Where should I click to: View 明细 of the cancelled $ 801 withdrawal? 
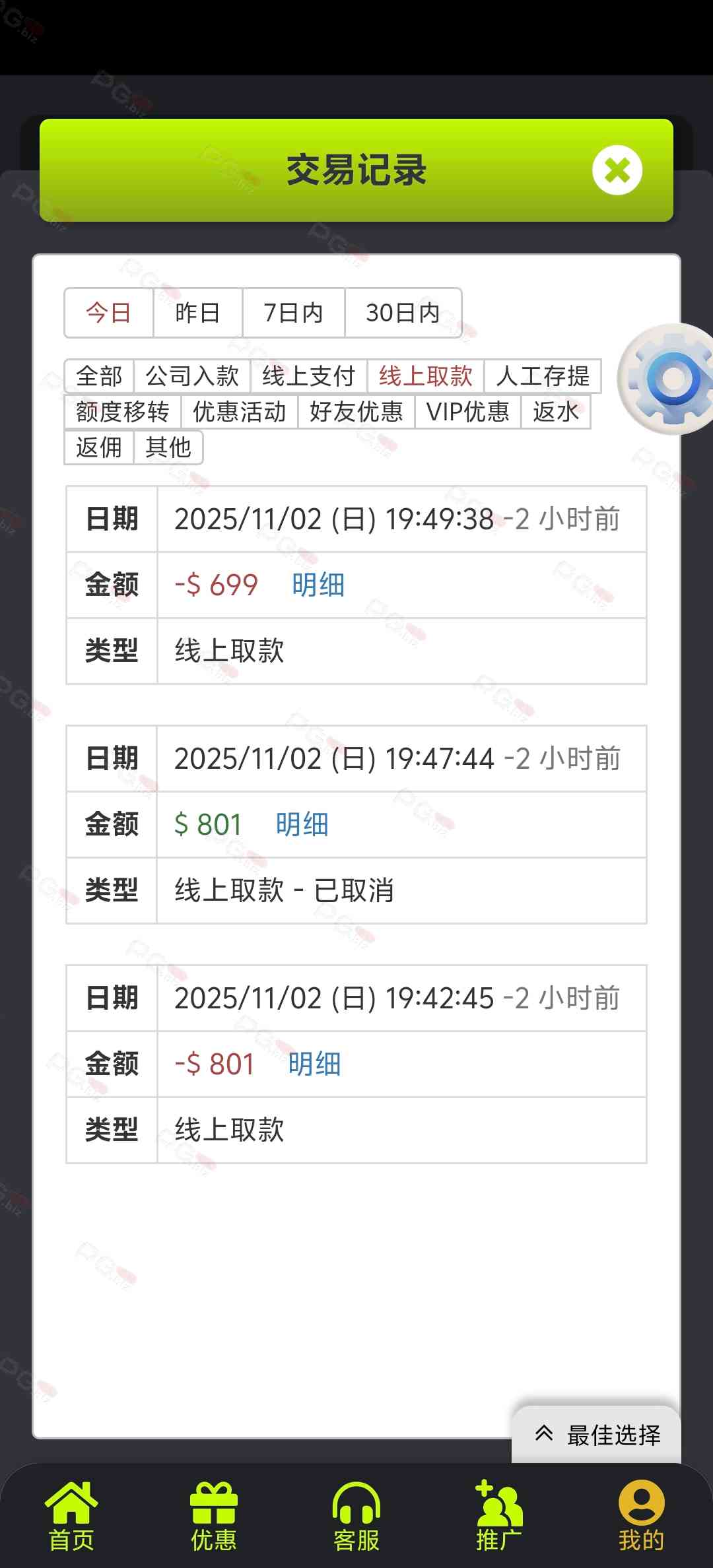pos(302,825)
